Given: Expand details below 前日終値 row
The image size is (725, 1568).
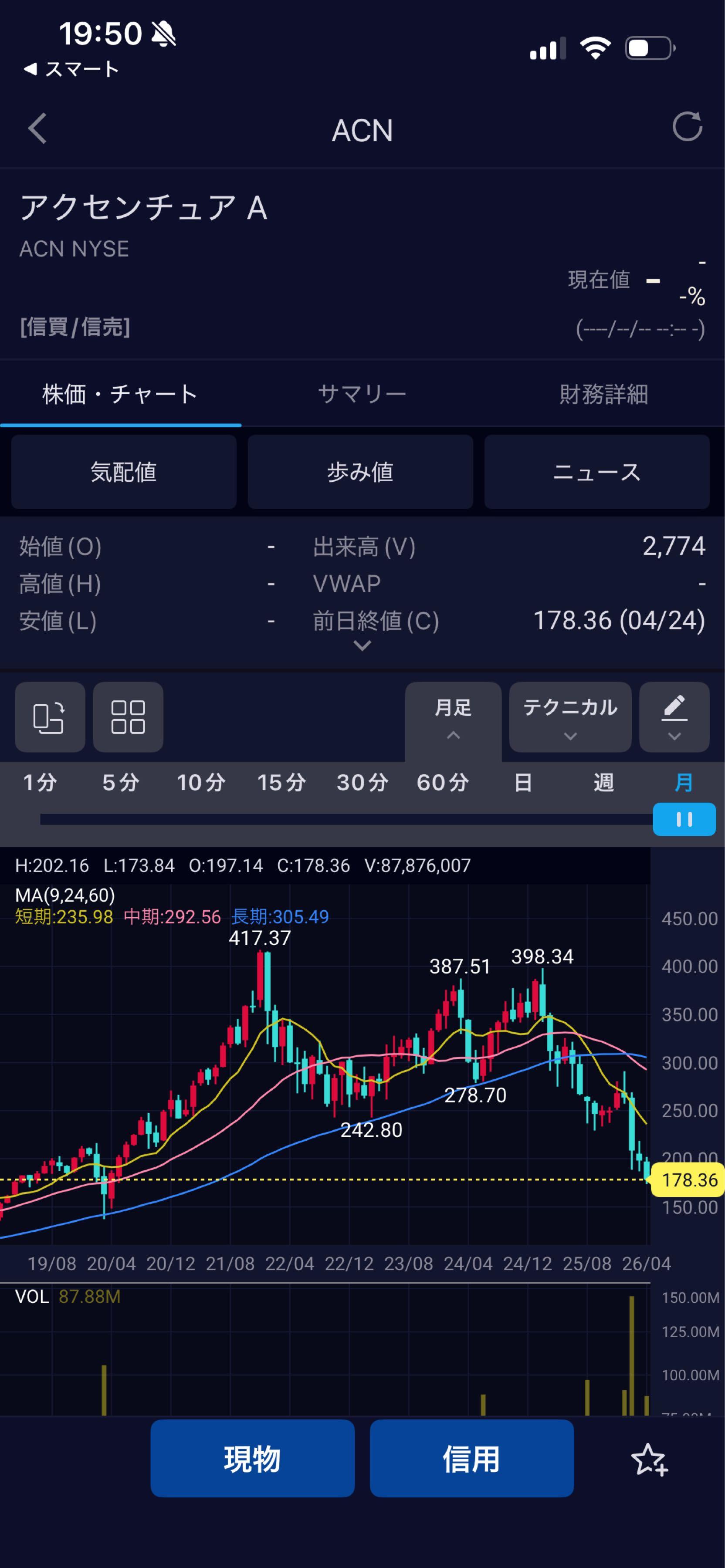Looking at the screenshot, I should [x=362, y=646].
